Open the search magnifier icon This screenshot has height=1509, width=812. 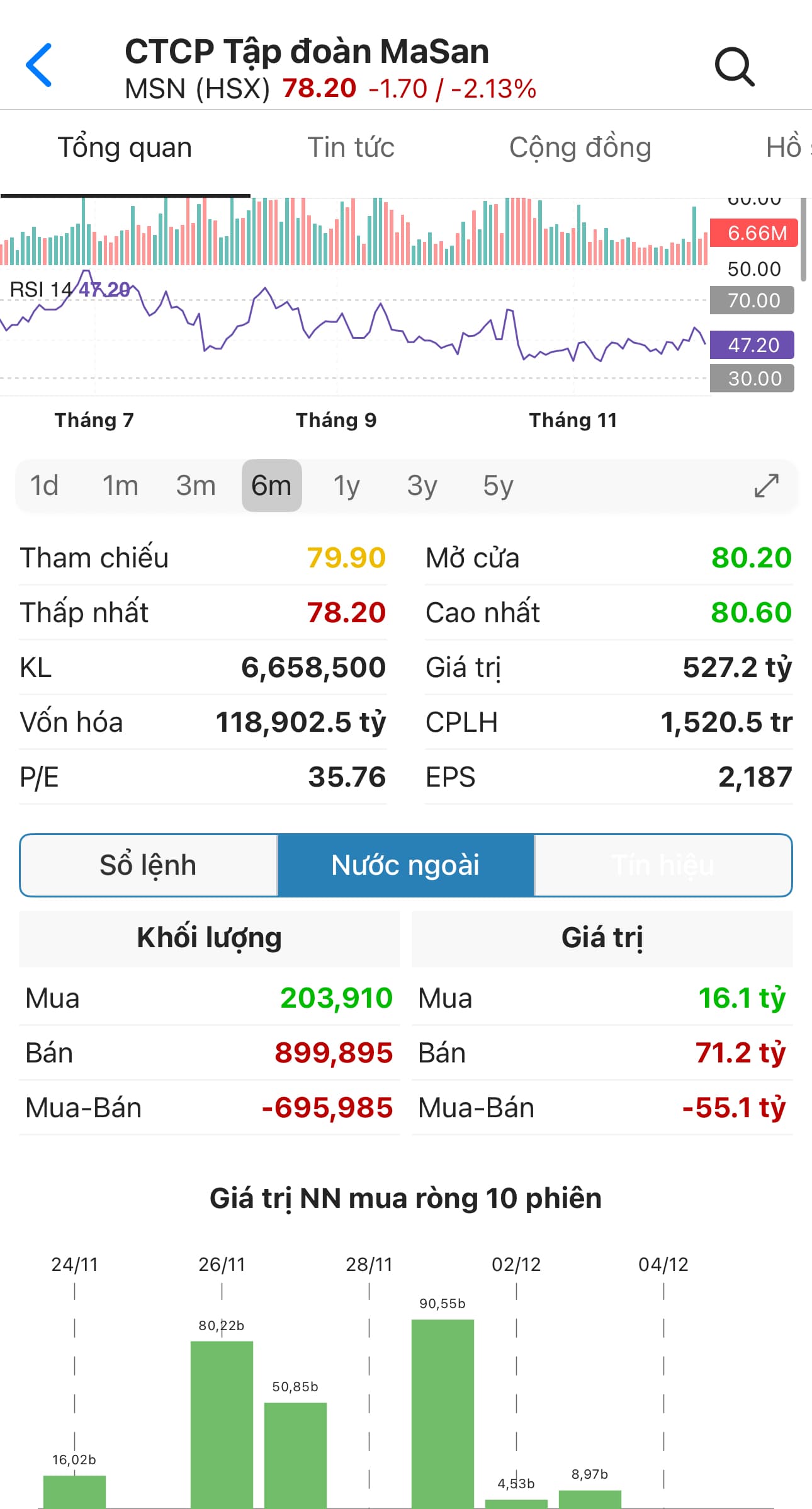[x=734, y=66]
